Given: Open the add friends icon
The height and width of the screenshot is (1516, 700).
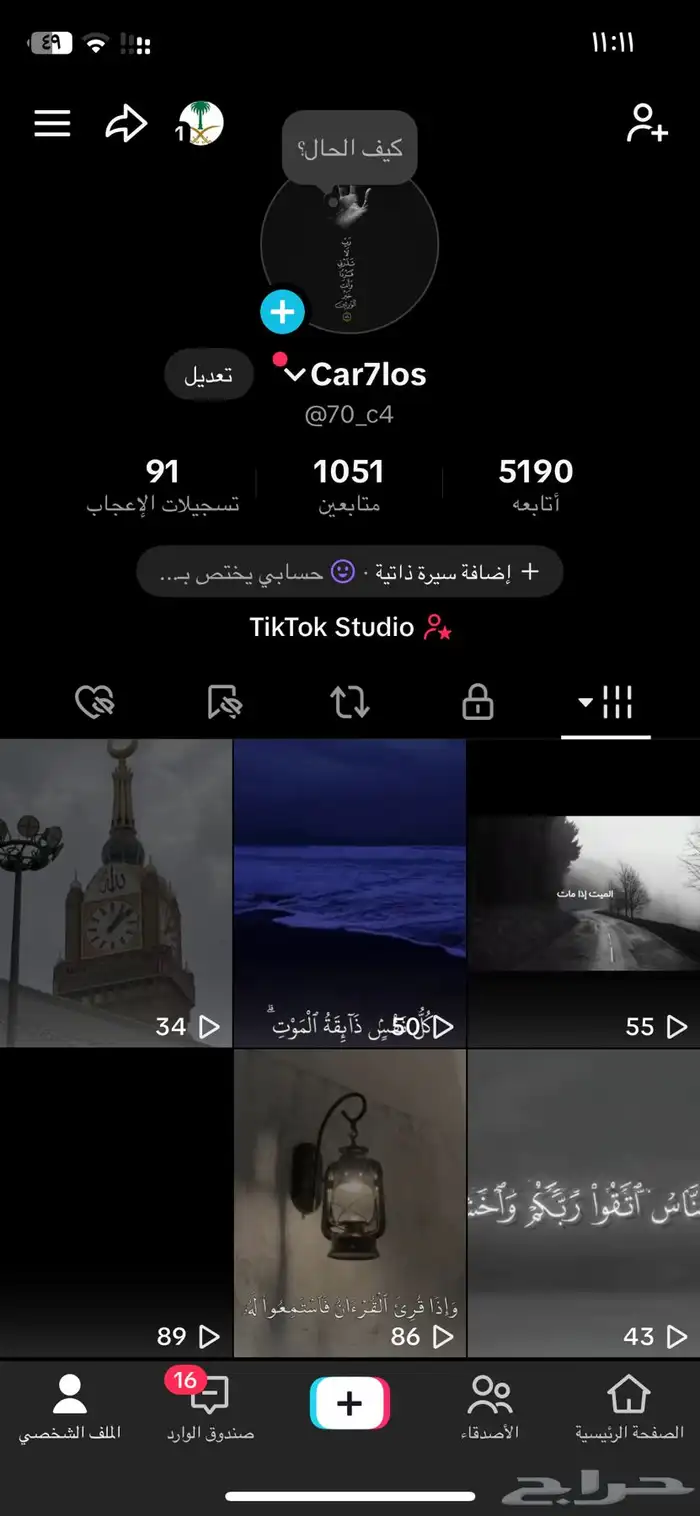Looking at the screenshot, I should (x=647, y=124).
